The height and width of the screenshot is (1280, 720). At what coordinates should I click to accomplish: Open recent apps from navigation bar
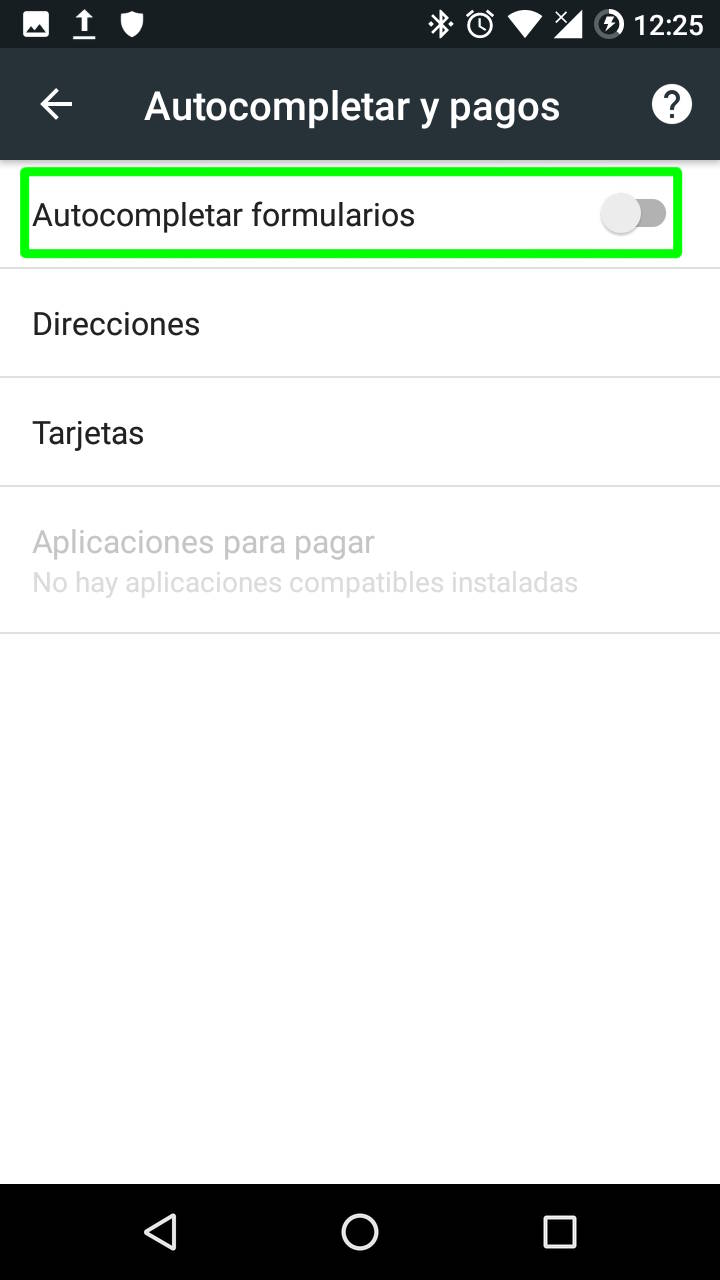coord(560,1232)
